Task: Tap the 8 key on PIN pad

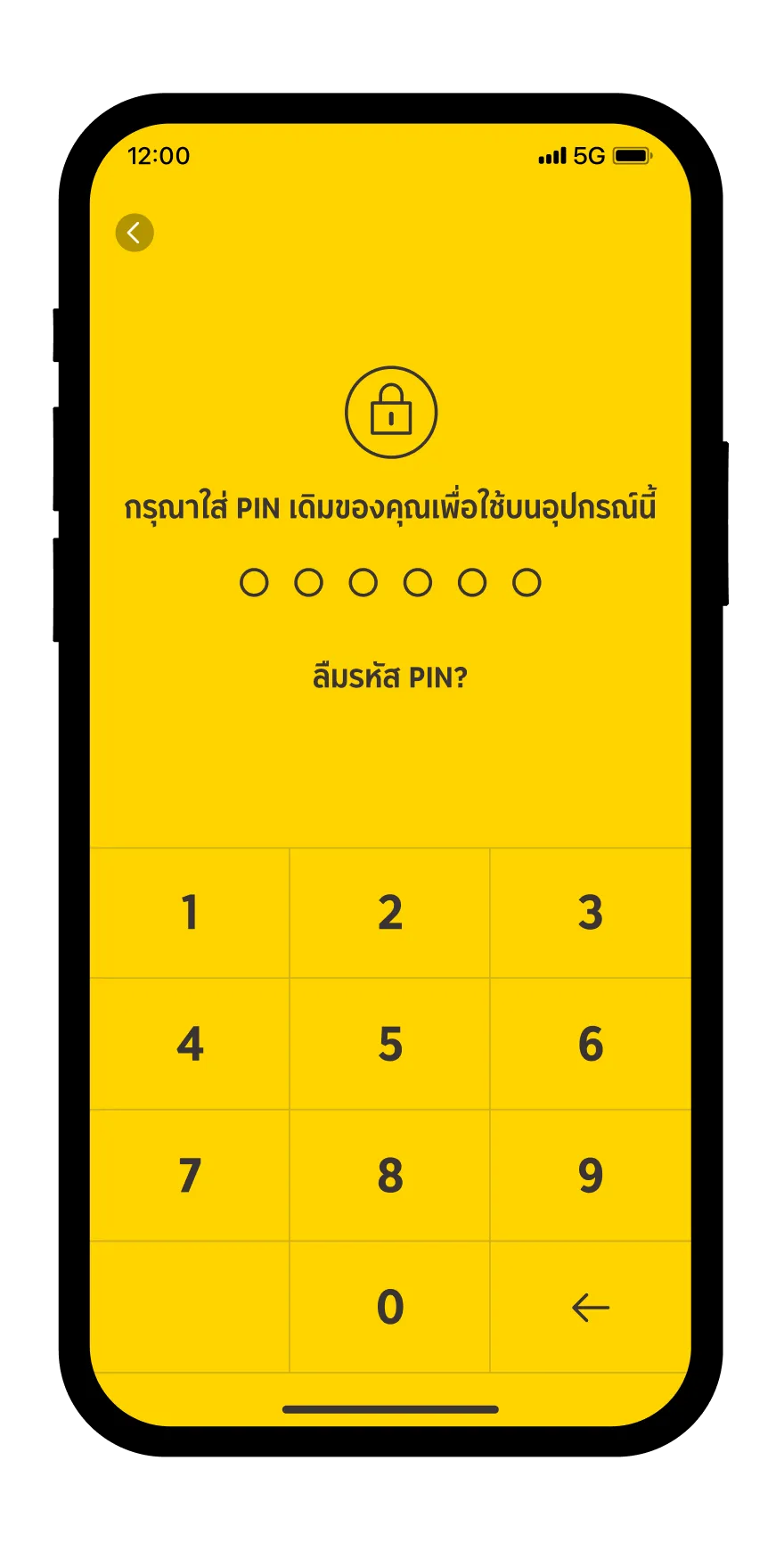Action: point(390,1176)
